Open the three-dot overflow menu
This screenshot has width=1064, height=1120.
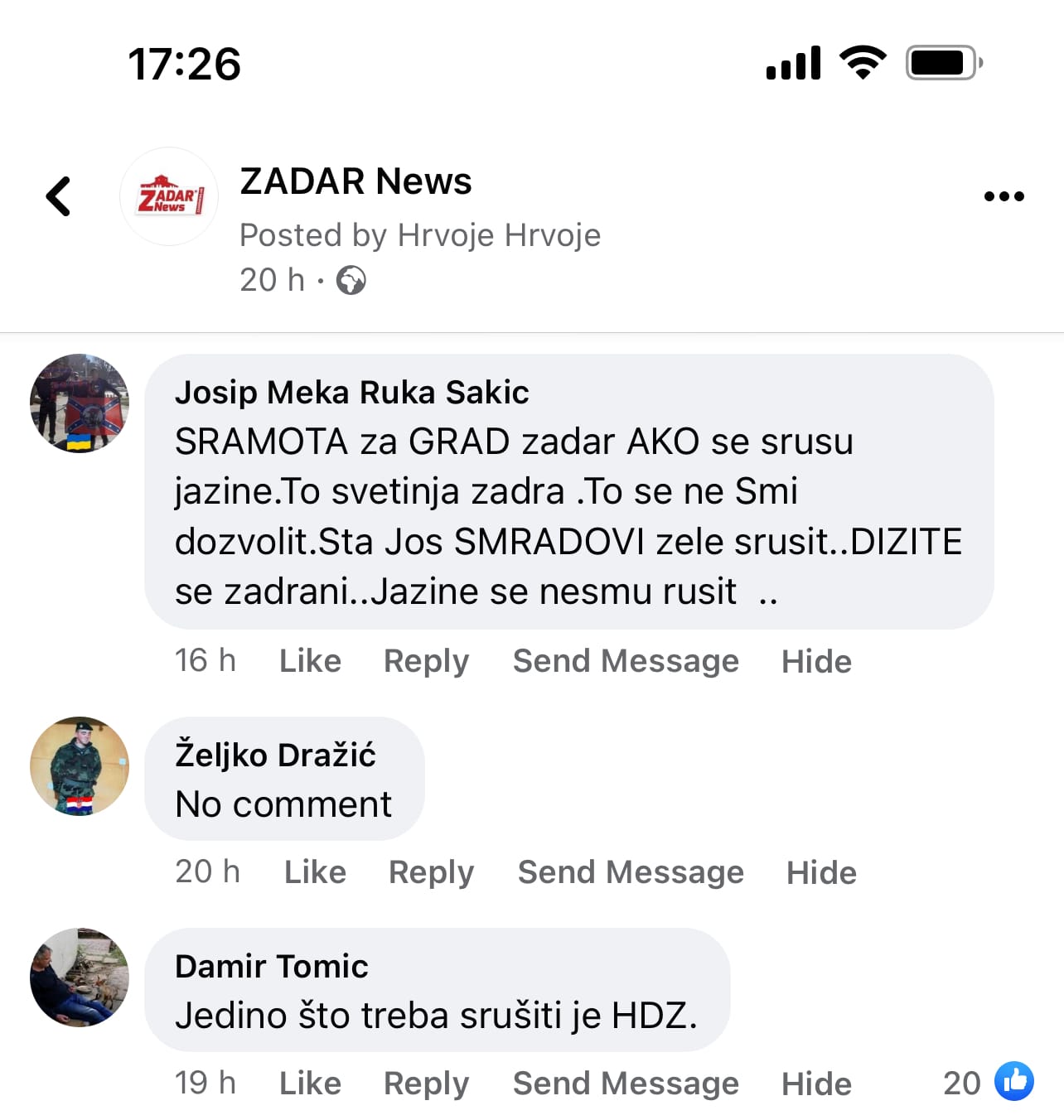point(1004,196)
